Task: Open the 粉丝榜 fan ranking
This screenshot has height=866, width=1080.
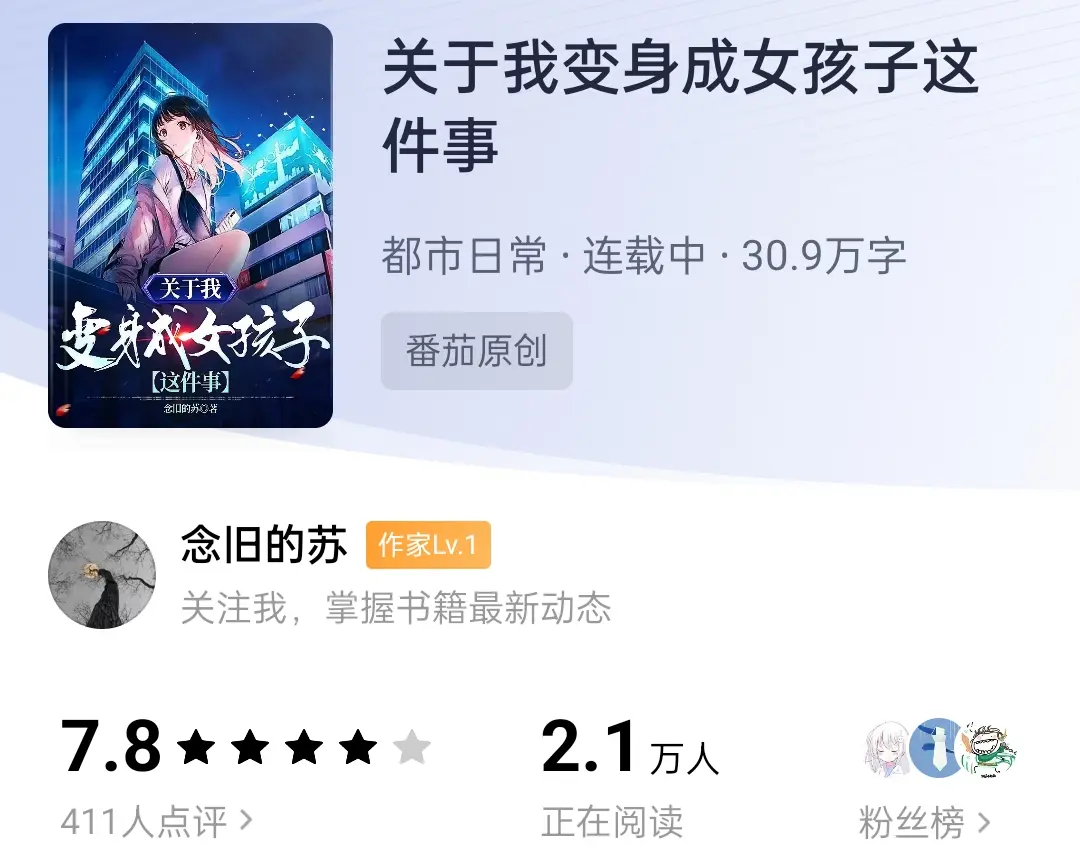Action: tap(925, 822)
